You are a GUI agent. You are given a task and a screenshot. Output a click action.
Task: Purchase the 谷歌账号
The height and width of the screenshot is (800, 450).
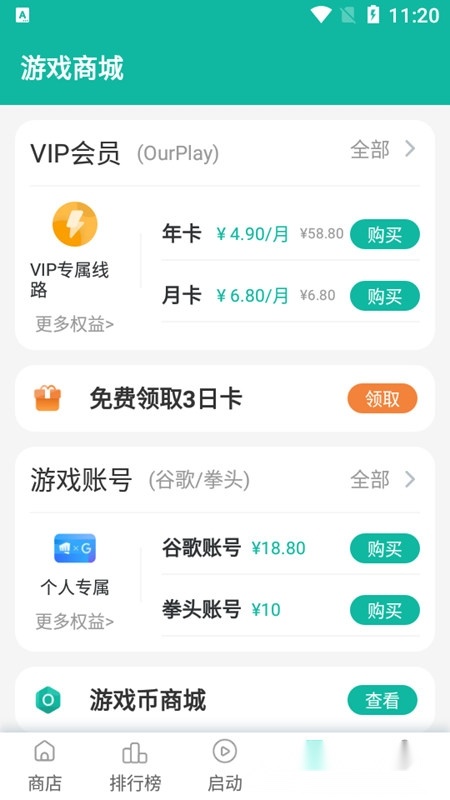click(x=385, y=548)
